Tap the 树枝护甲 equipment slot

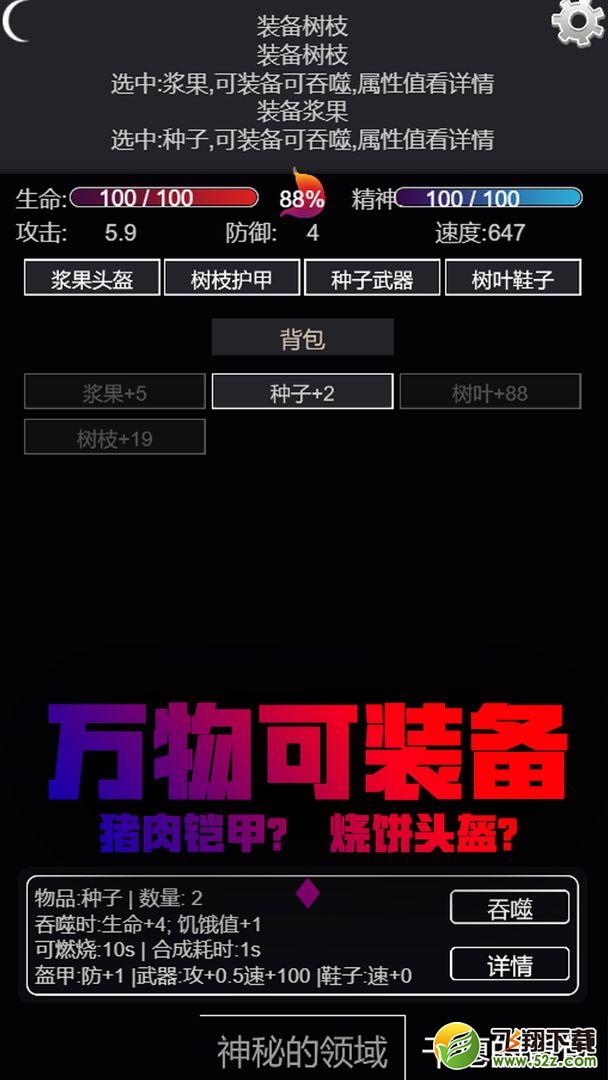click(232, 278)
